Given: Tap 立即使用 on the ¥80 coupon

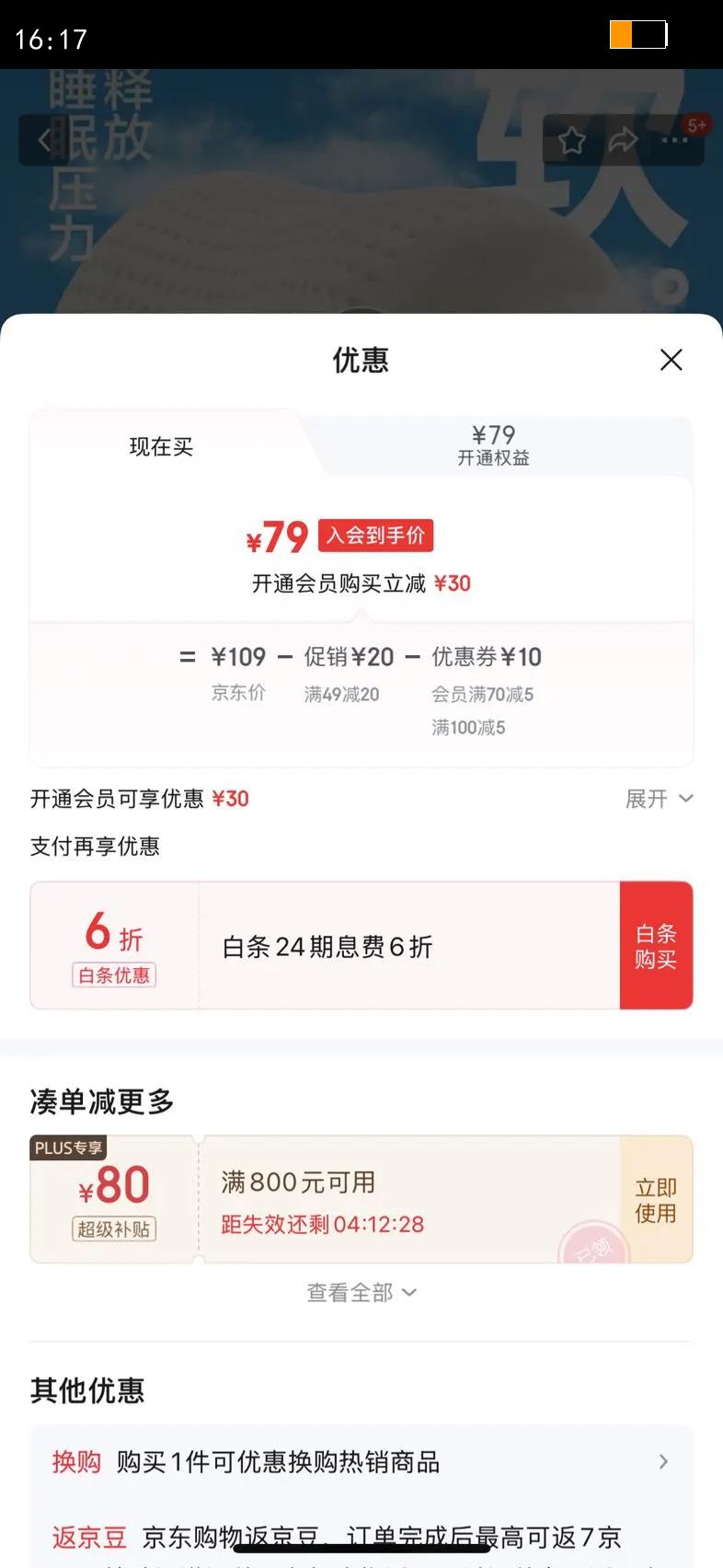Looking at the screenshot, I should (656, 1198).
